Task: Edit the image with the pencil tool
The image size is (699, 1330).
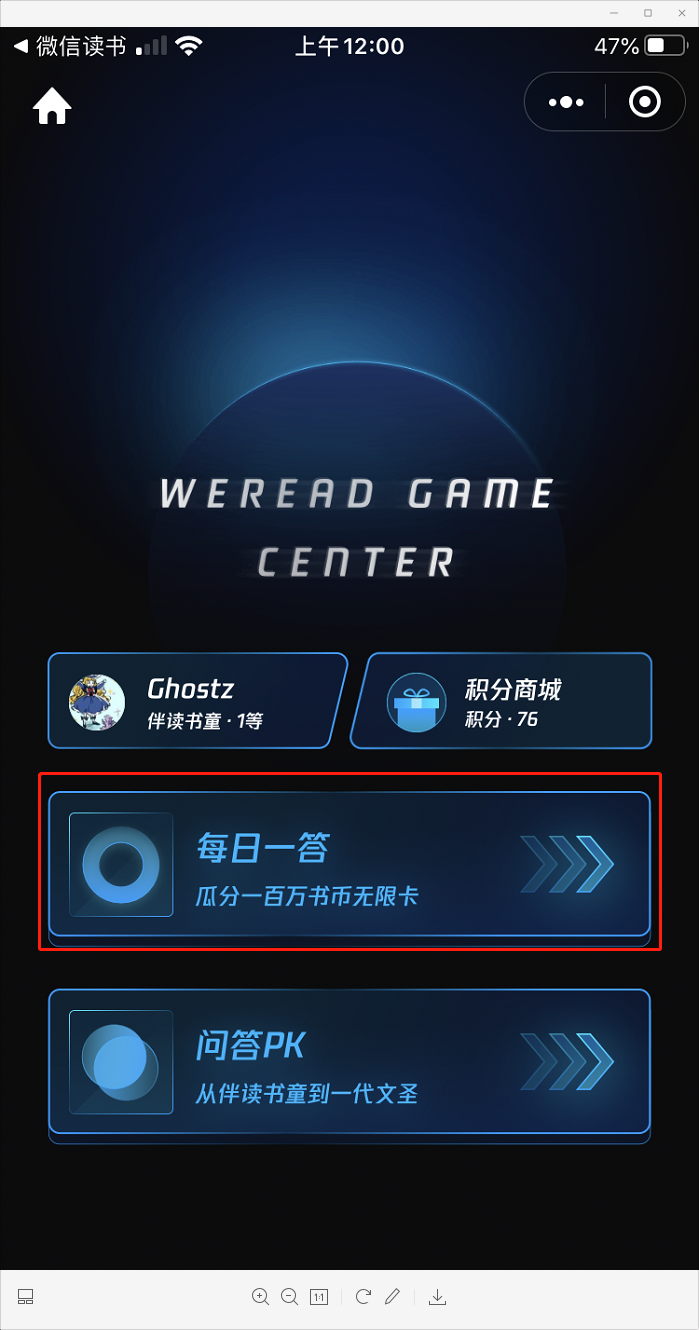Action: click(392, 1297)
